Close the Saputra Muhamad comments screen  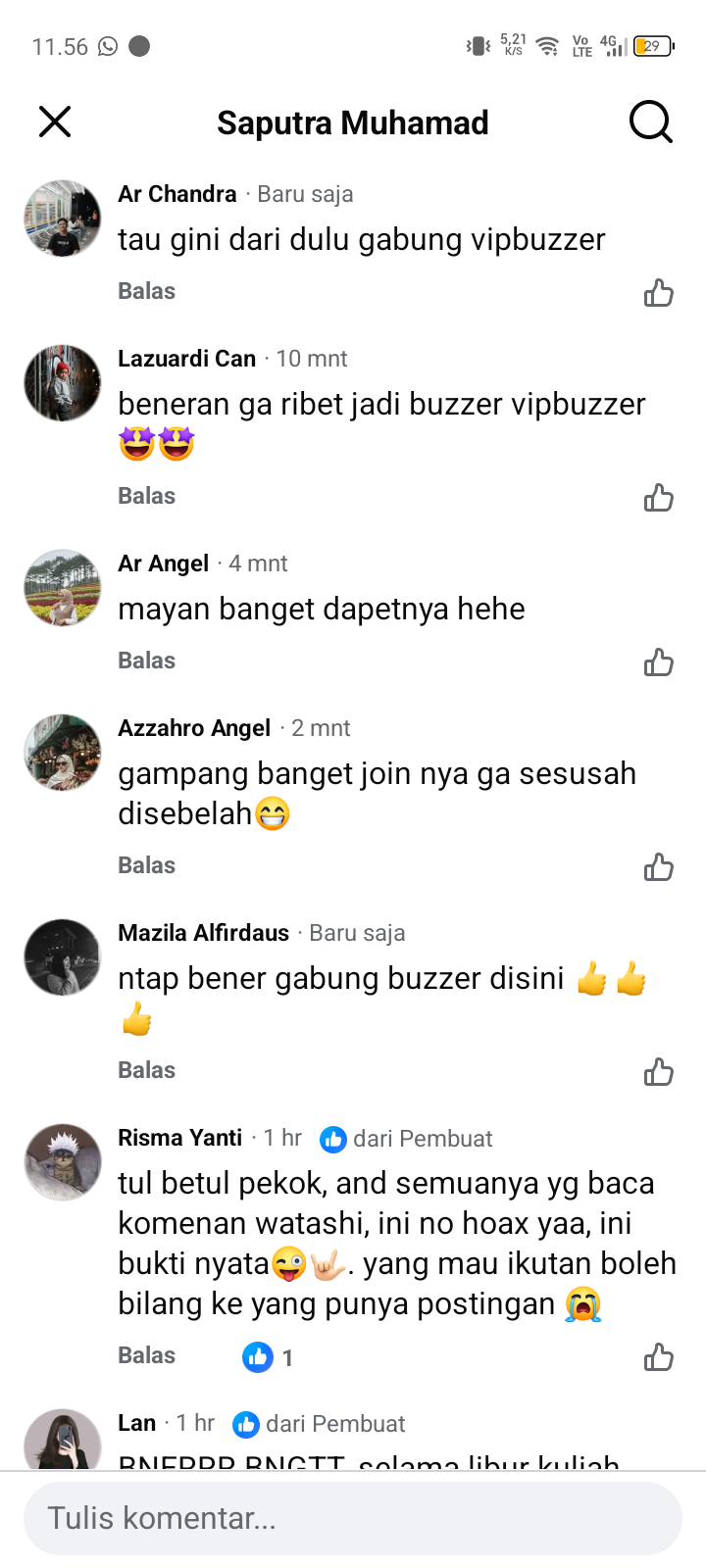55,122
